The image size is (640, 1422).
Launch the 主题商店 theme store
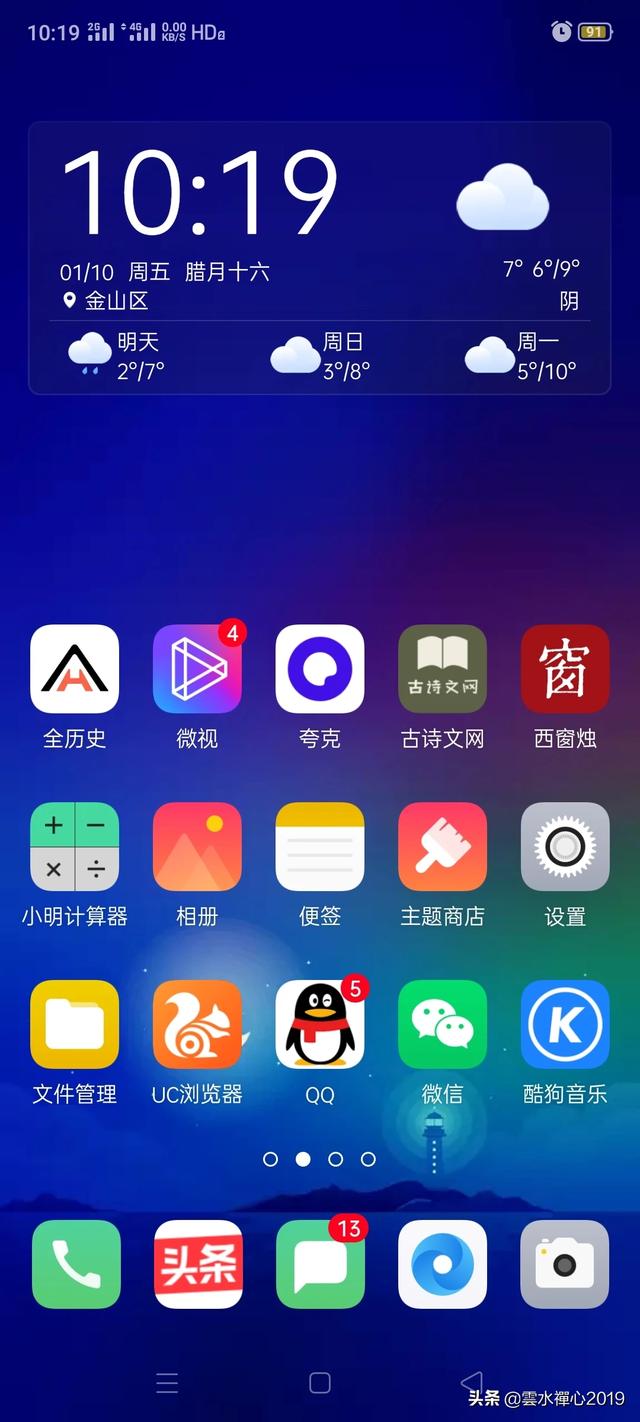tap(442, 847)
